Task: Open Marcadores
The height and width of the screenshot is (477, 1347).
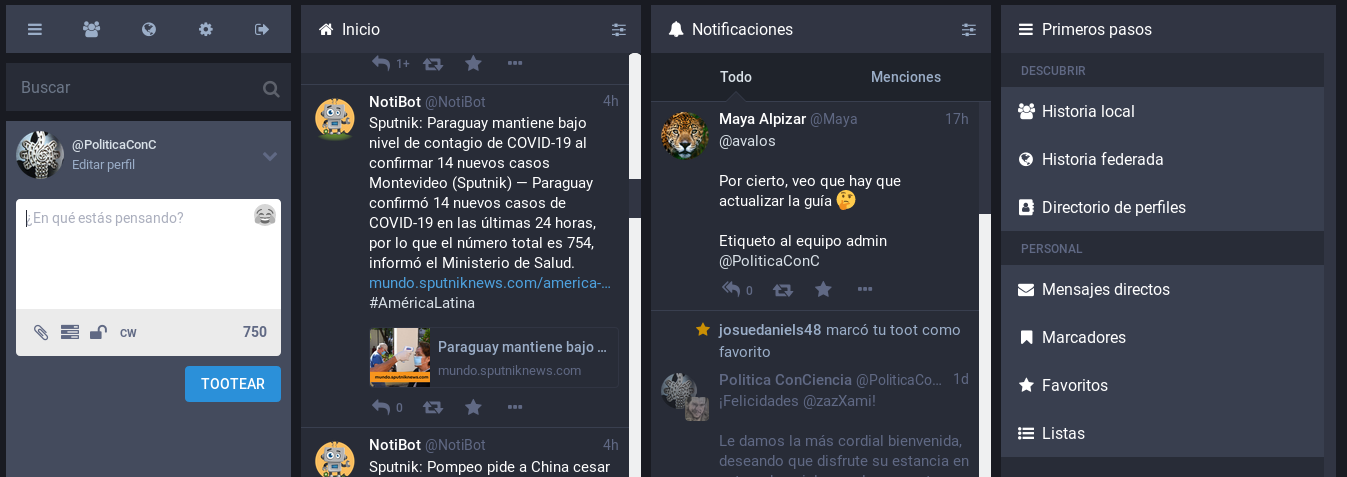Action: click(x=1083, y=337)
